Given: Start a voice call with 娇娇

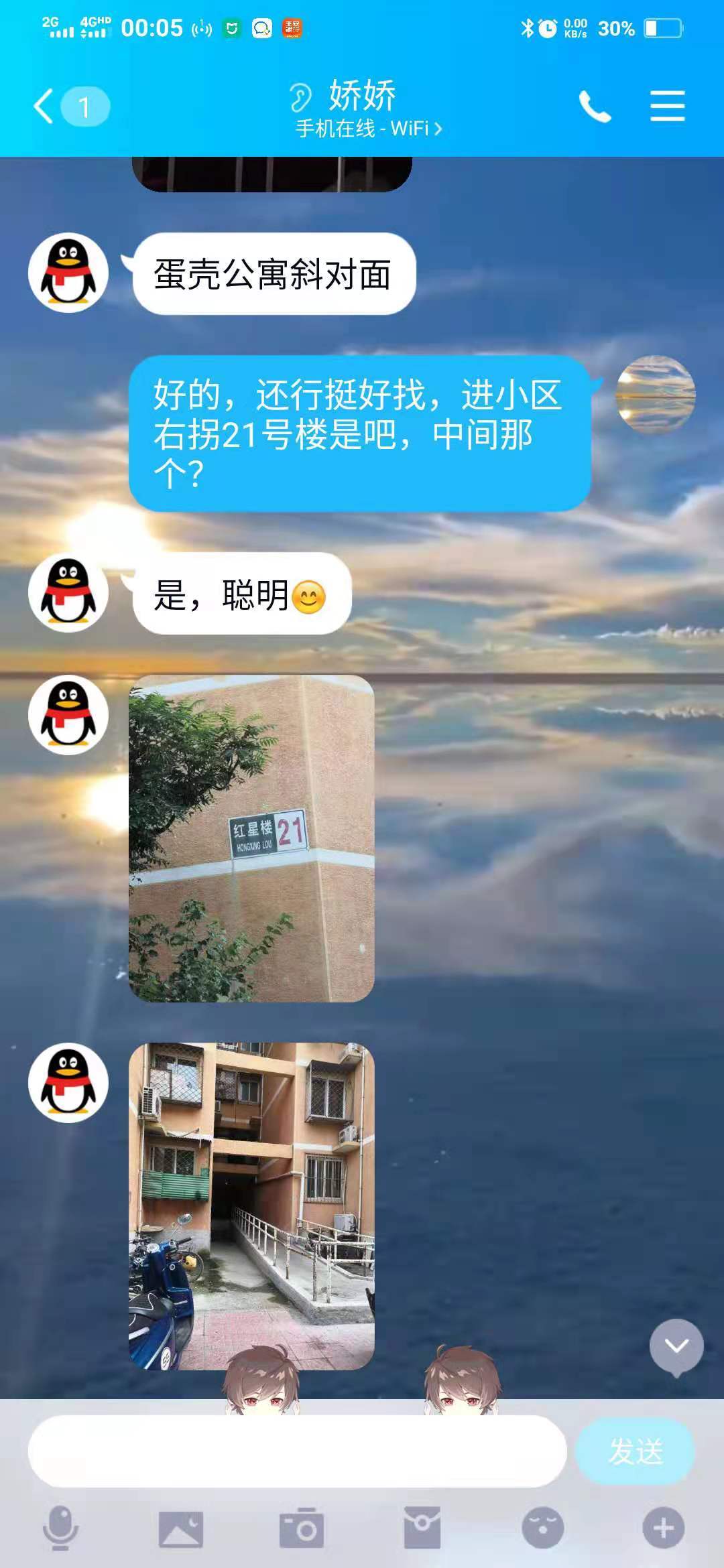Looking at the screenshot, I should (x=595, y=106).
